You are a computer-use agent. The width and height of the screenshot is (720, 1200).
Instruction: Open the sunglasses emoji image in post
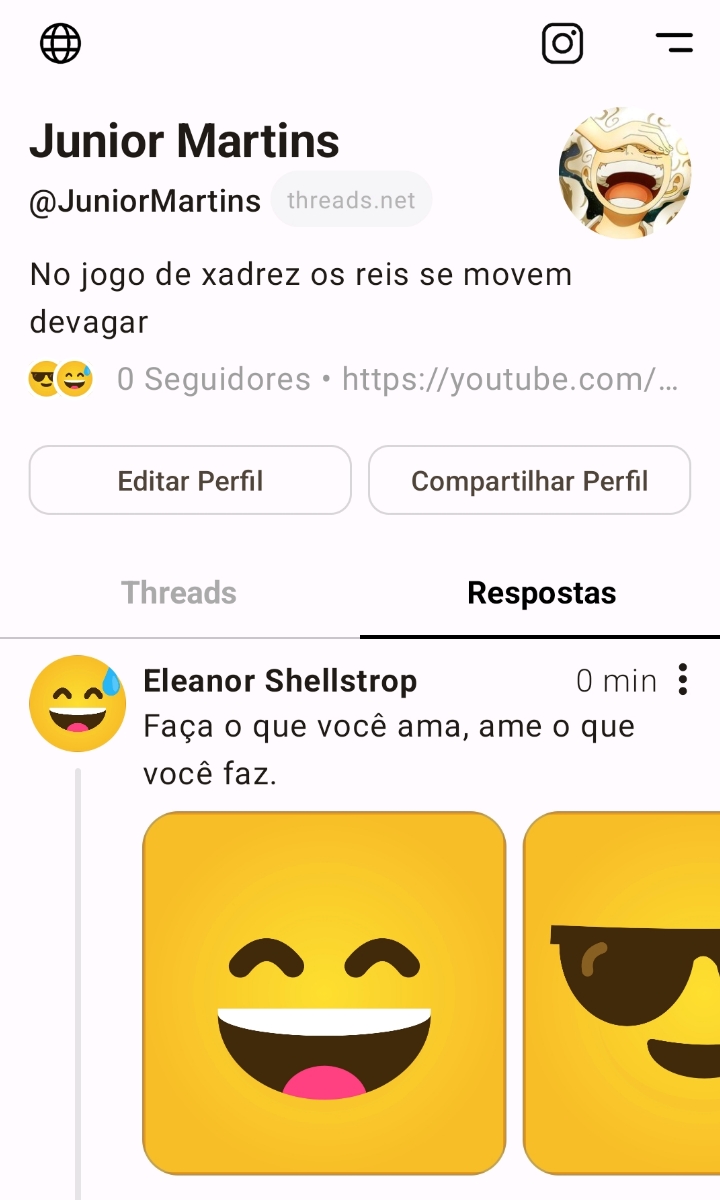point(622,992)
